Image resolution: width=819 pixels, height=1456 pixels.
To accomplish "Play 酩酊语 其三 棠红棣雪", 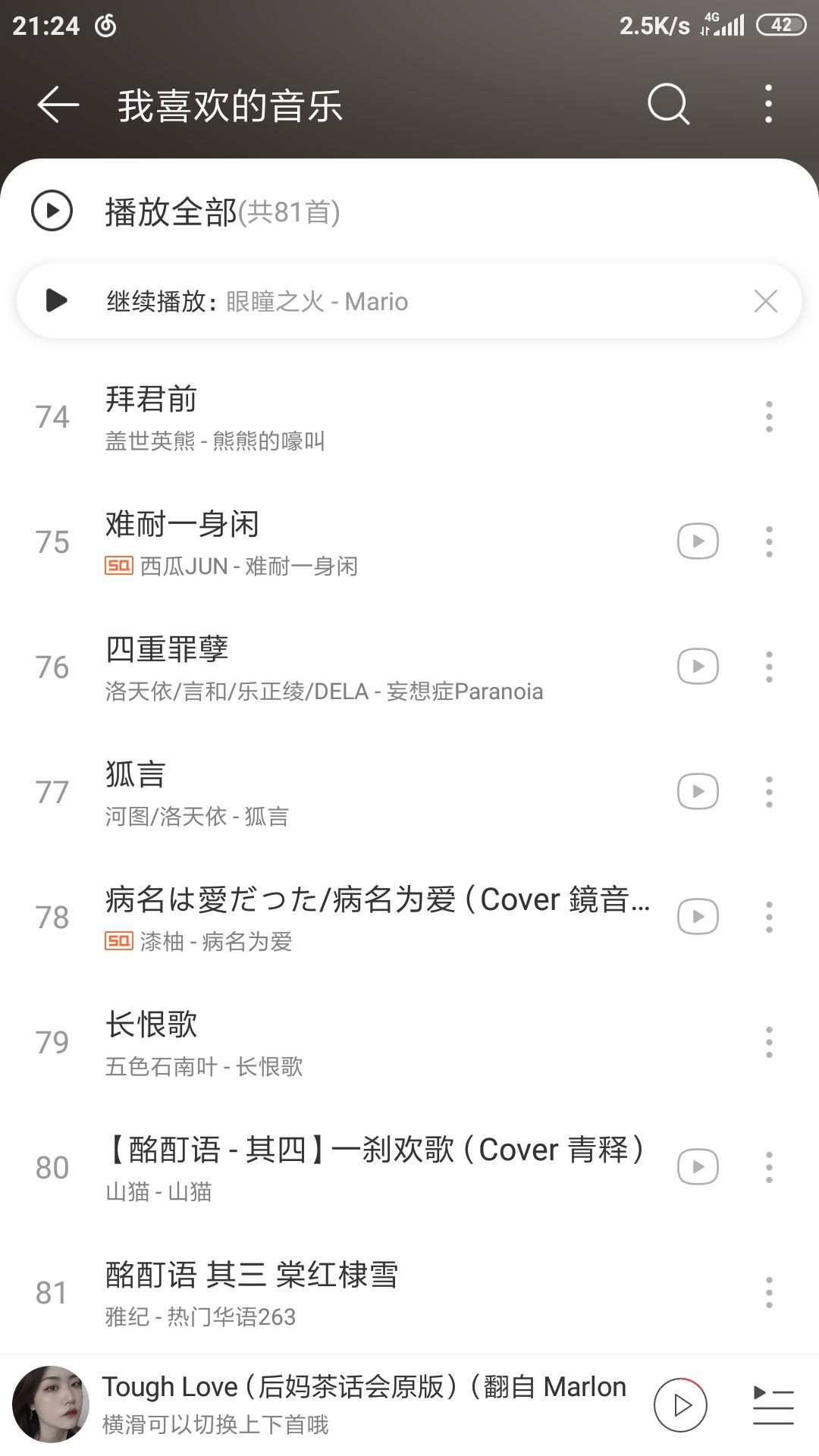I will click(303, 1292).
